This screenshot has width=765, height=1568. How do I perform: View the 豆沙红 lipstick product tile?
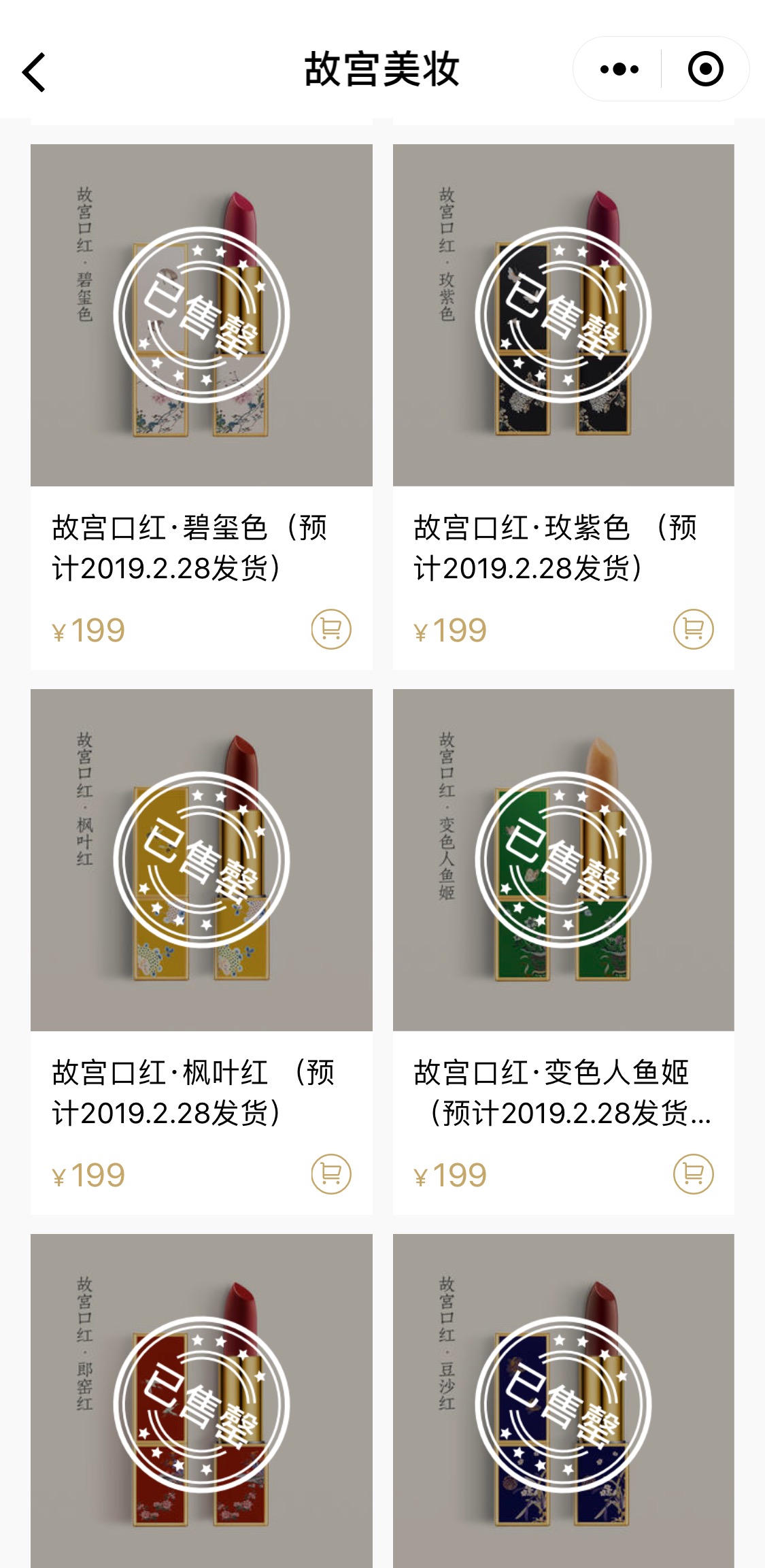(563, 1401)
